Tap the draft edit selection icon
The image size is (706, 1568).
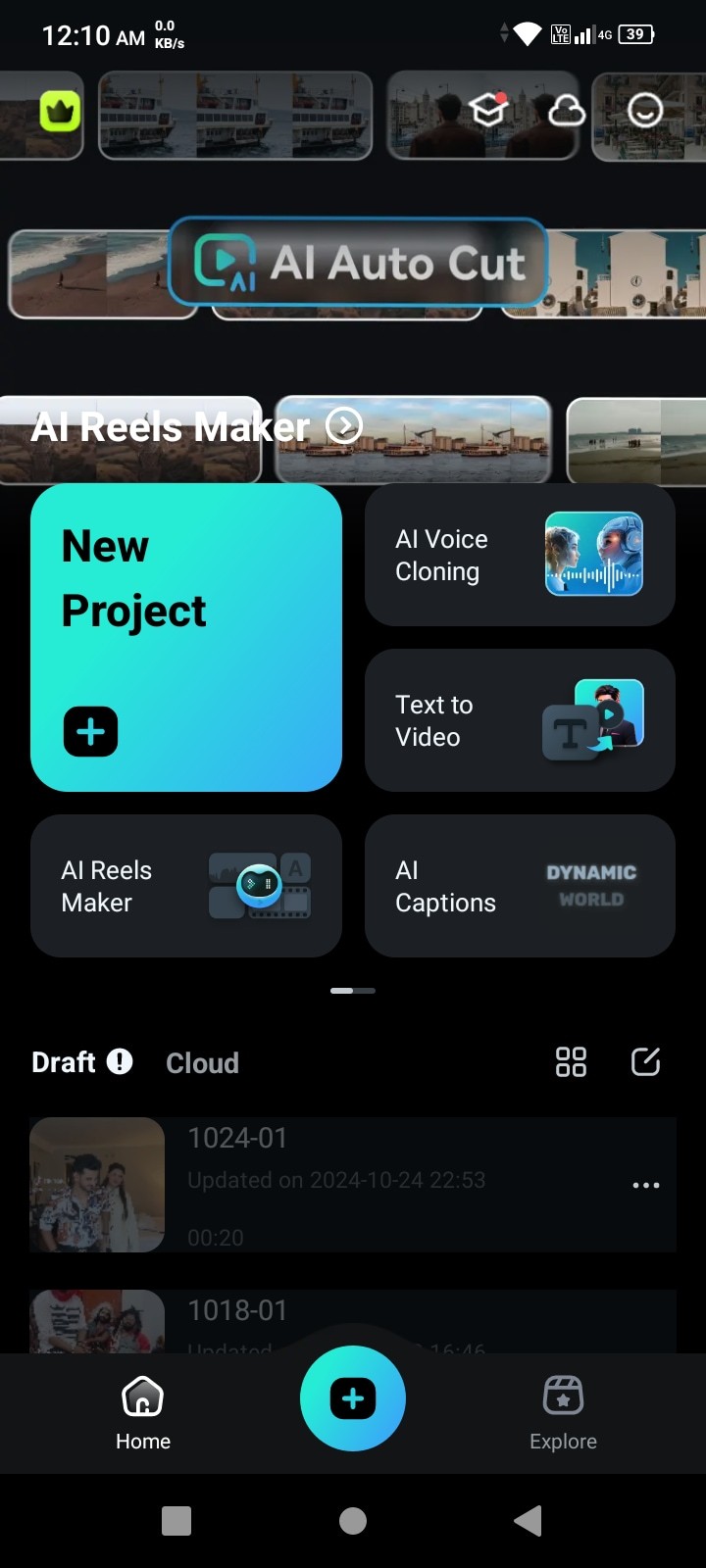point(644,1062)
